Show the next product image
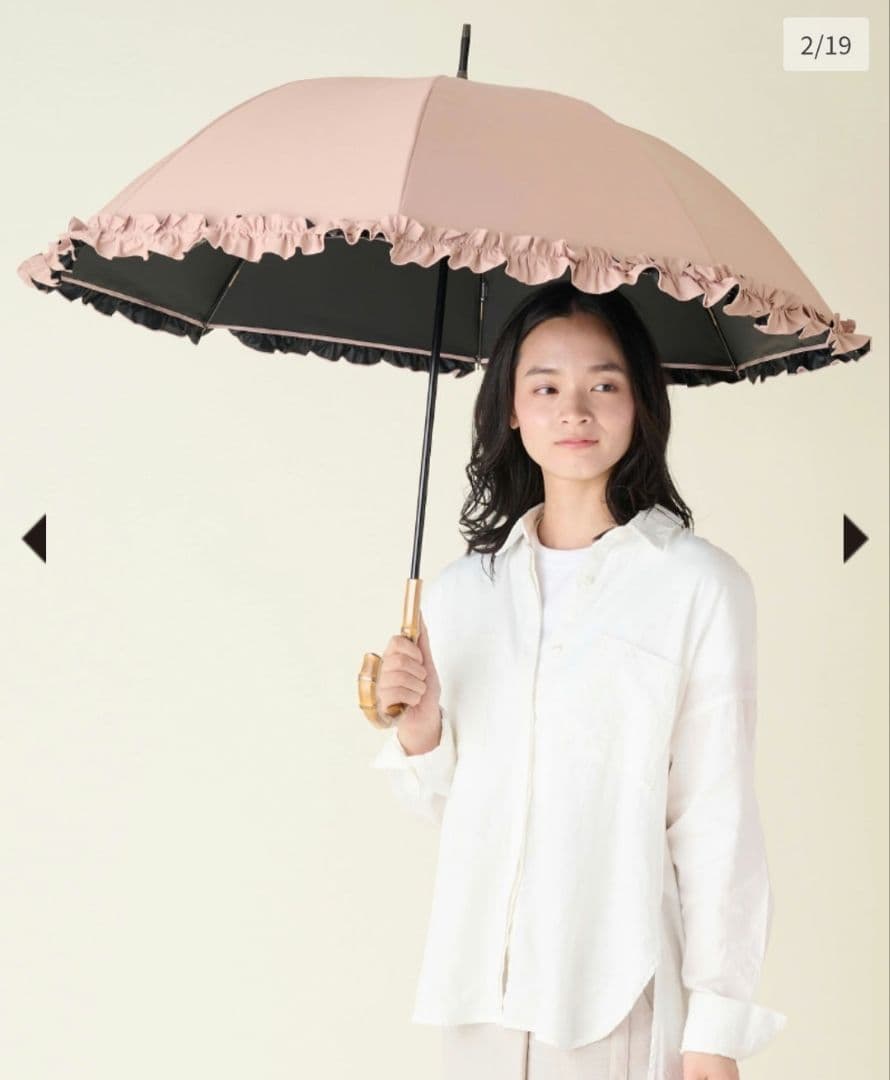The image size is (890, 1080). [x=855, y=538]
